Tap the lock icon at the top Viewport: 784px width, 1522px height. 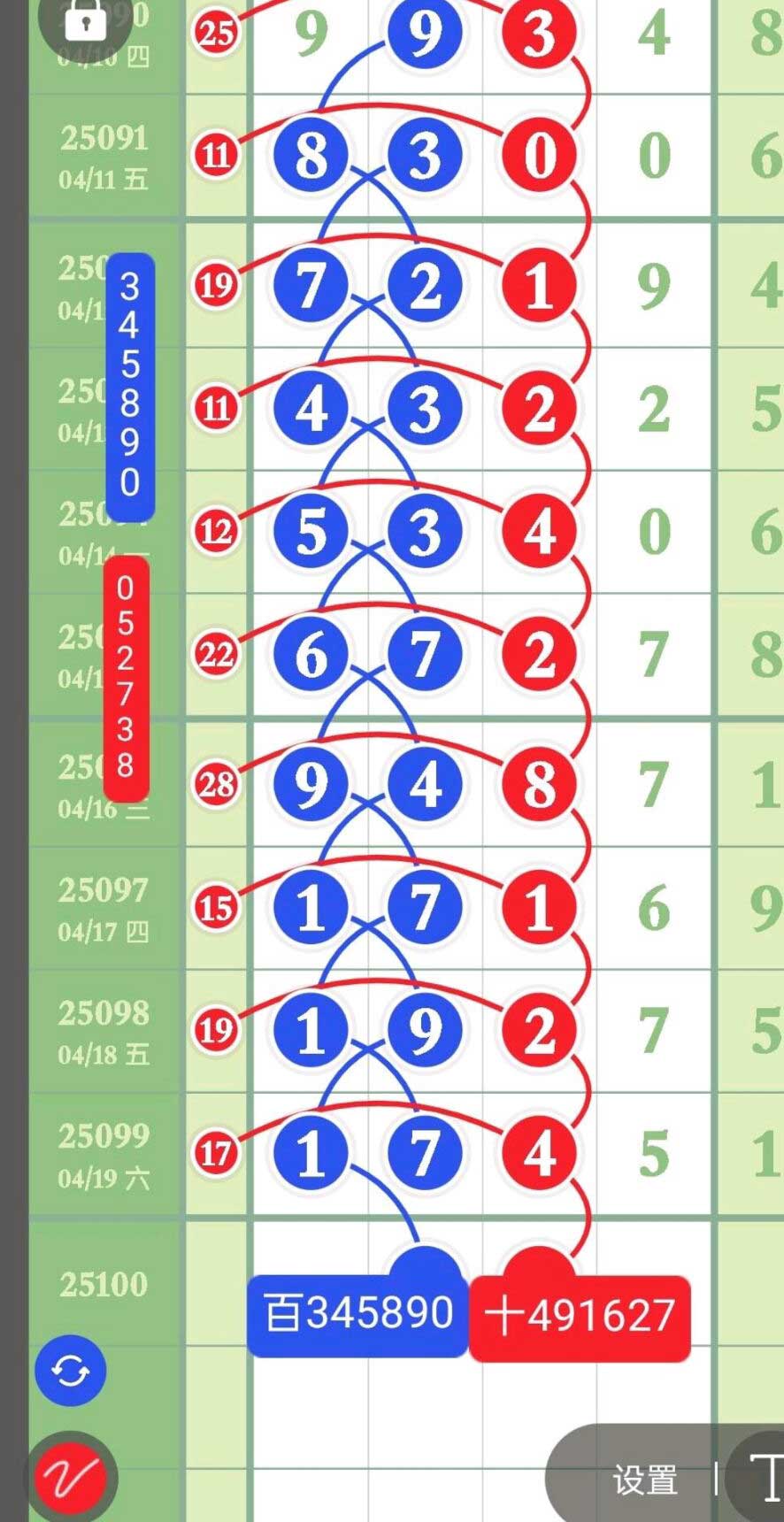click(85, 19)
